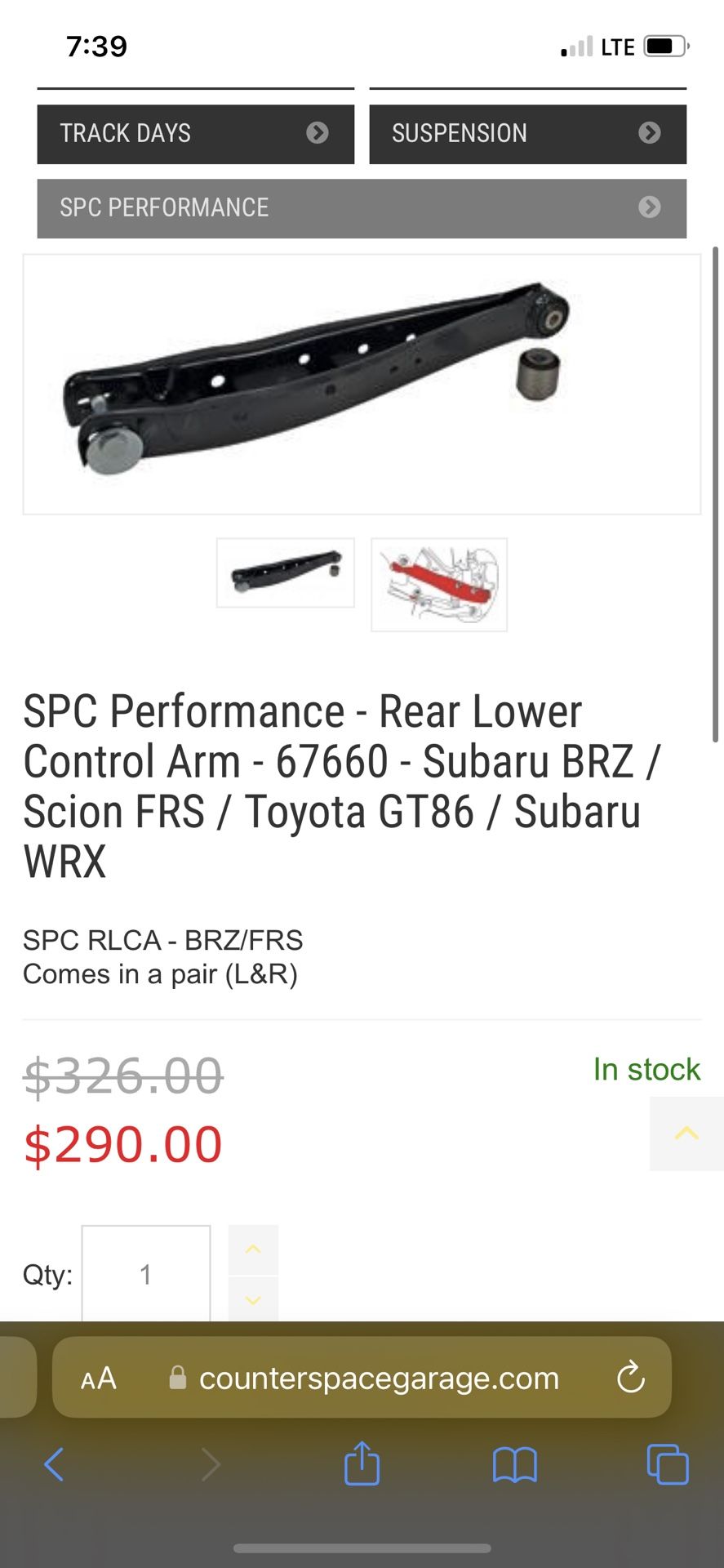Viewport: 724px width, 1568px height.
Task: Open Safari Bookmarks
Action: click(513, 1464)
